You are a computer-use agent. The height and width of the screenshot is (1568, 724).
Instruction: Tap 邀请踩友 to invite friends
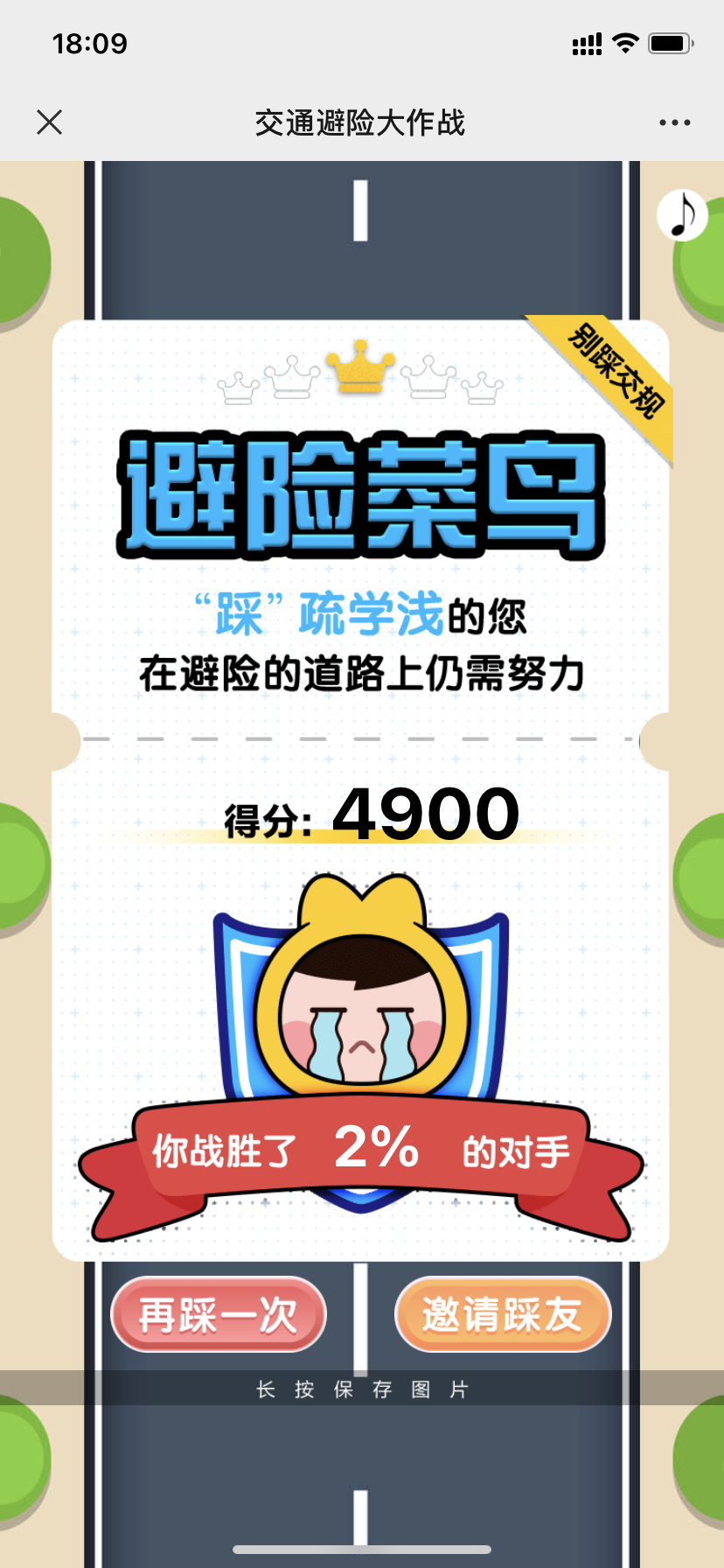click(x=502, y=1314)
